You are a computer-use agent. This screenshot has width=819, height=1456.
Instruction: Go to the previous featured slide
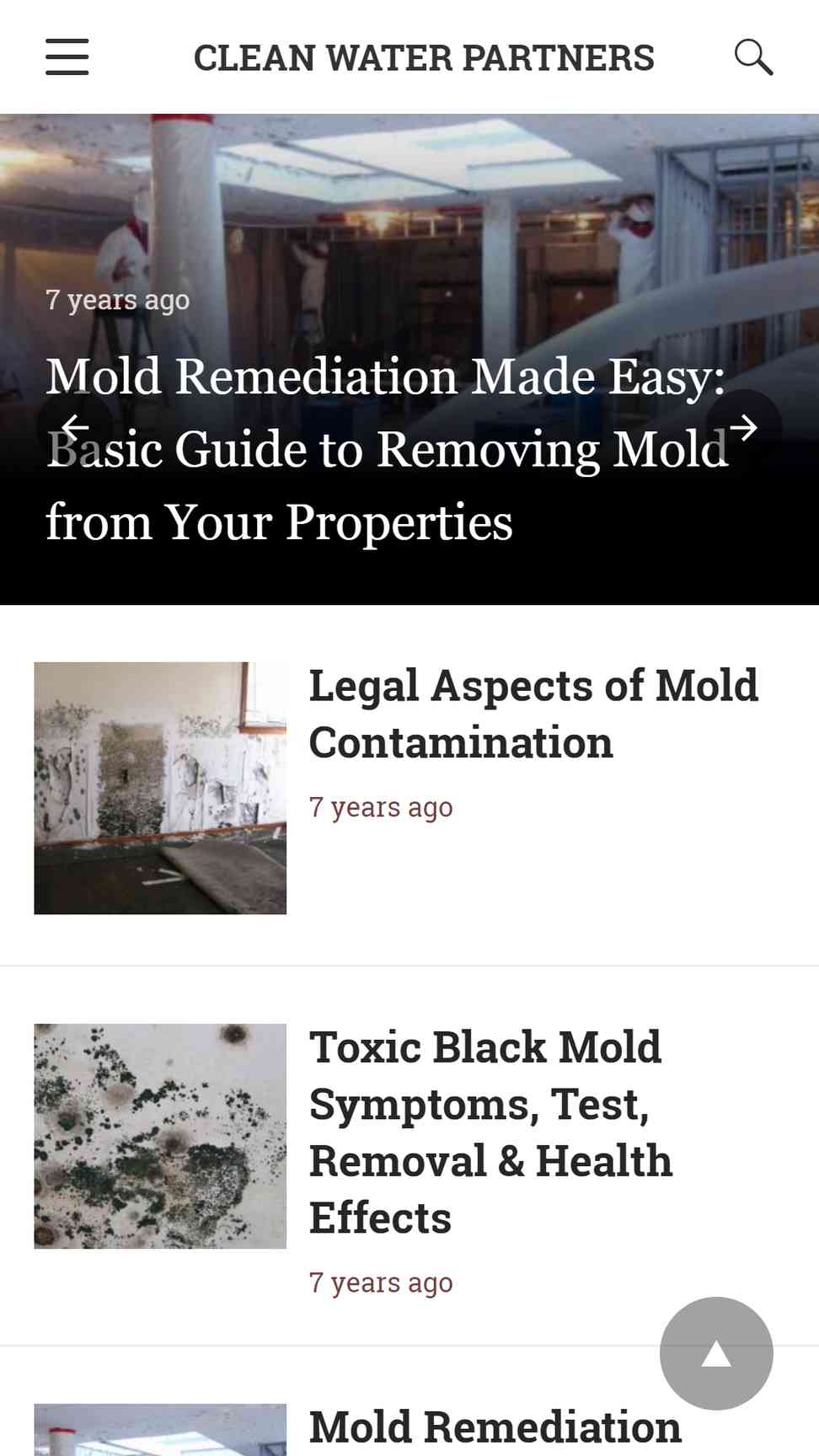(74, 428)
